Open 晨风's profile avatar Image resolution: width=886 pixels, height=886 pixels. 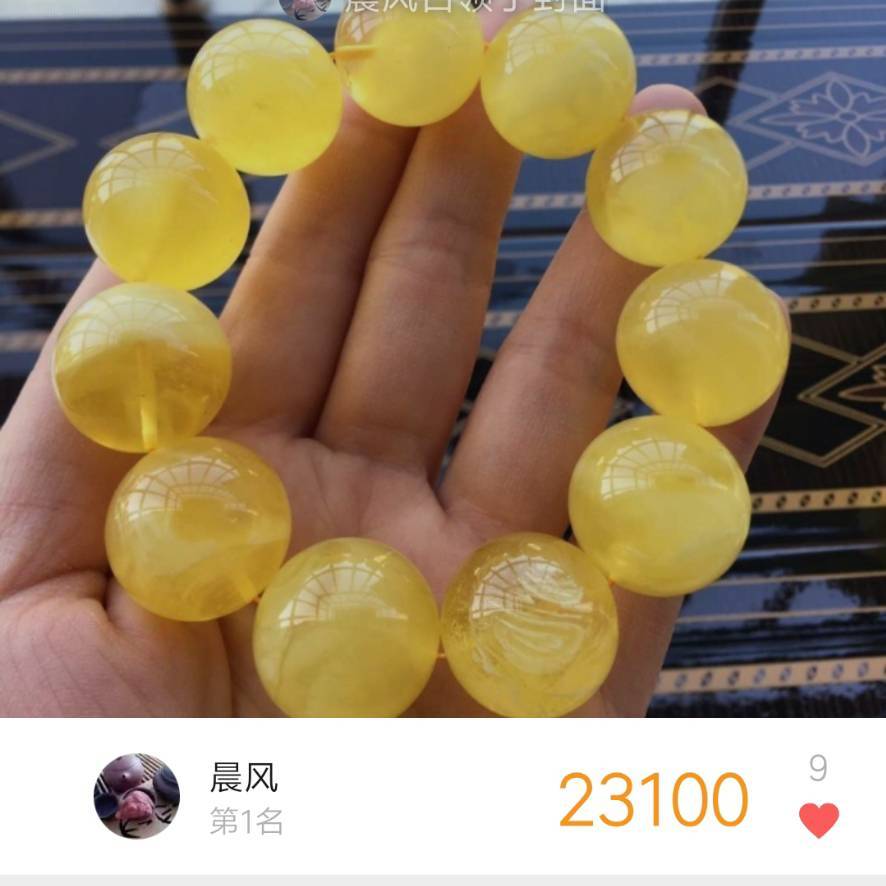point(136,796)
